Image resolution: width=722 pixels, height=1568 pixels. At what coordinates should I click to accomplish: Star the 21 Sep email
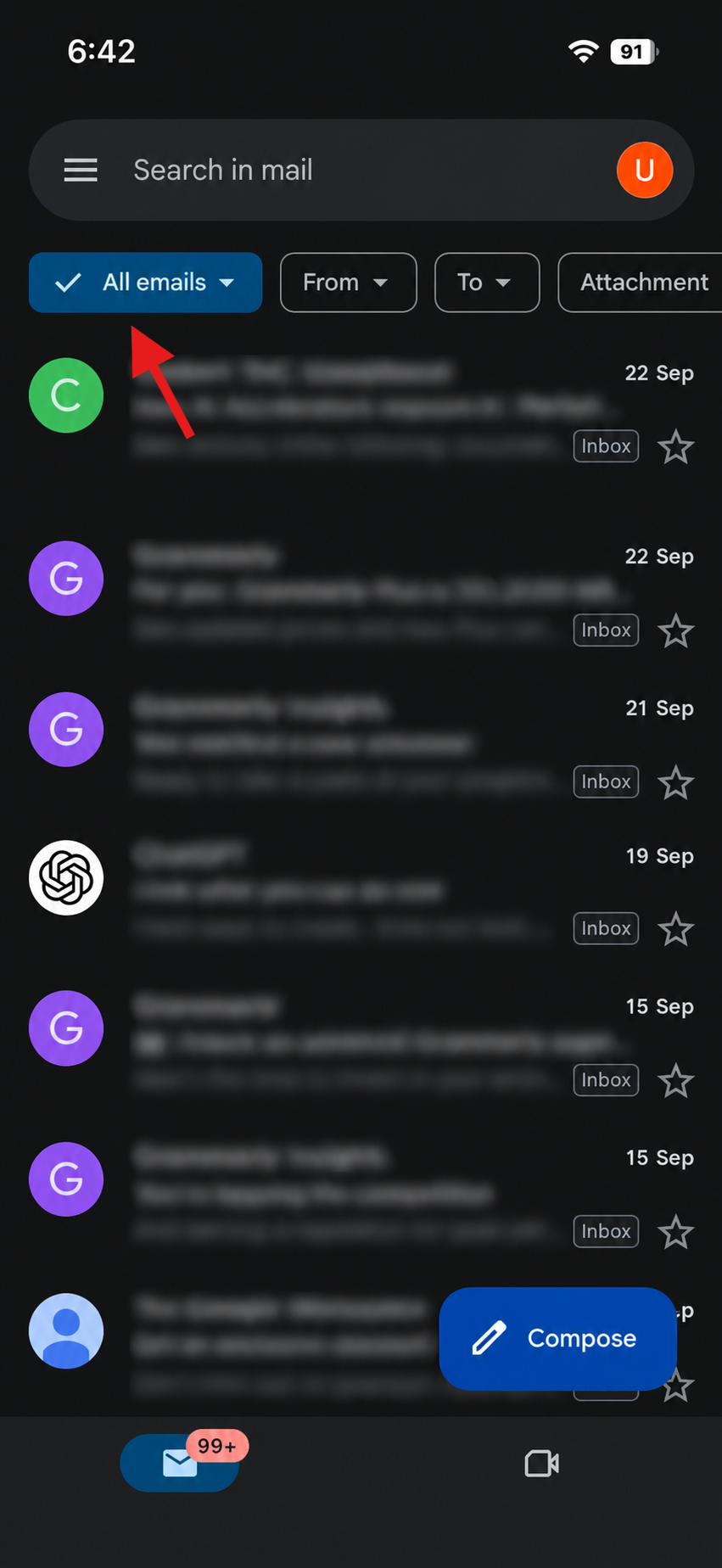click(676, 783)
